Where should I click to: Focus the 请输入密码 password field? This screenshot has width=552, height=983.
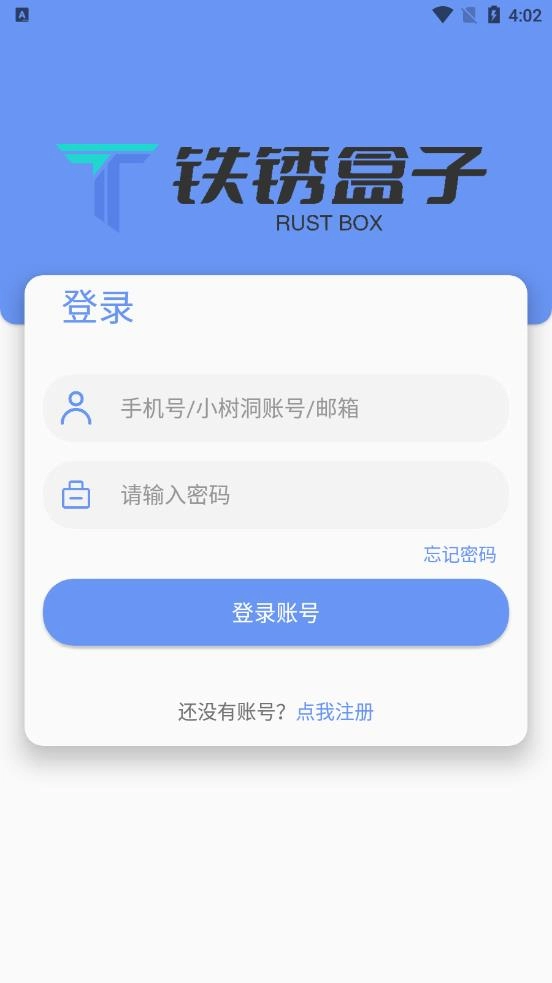(x=276, y=495)
